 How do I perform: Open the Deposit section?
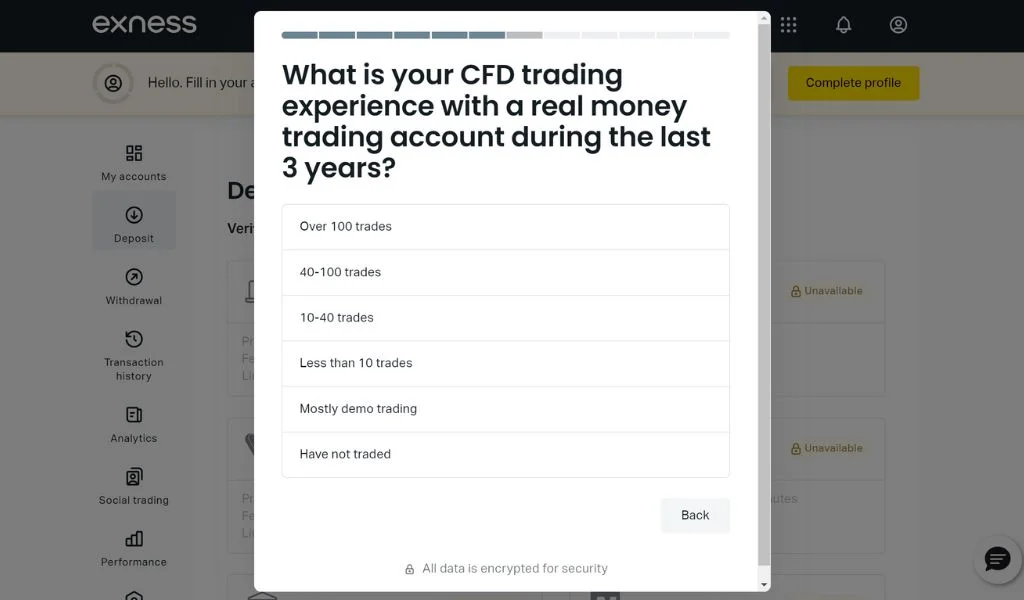[x=134, y=224]
